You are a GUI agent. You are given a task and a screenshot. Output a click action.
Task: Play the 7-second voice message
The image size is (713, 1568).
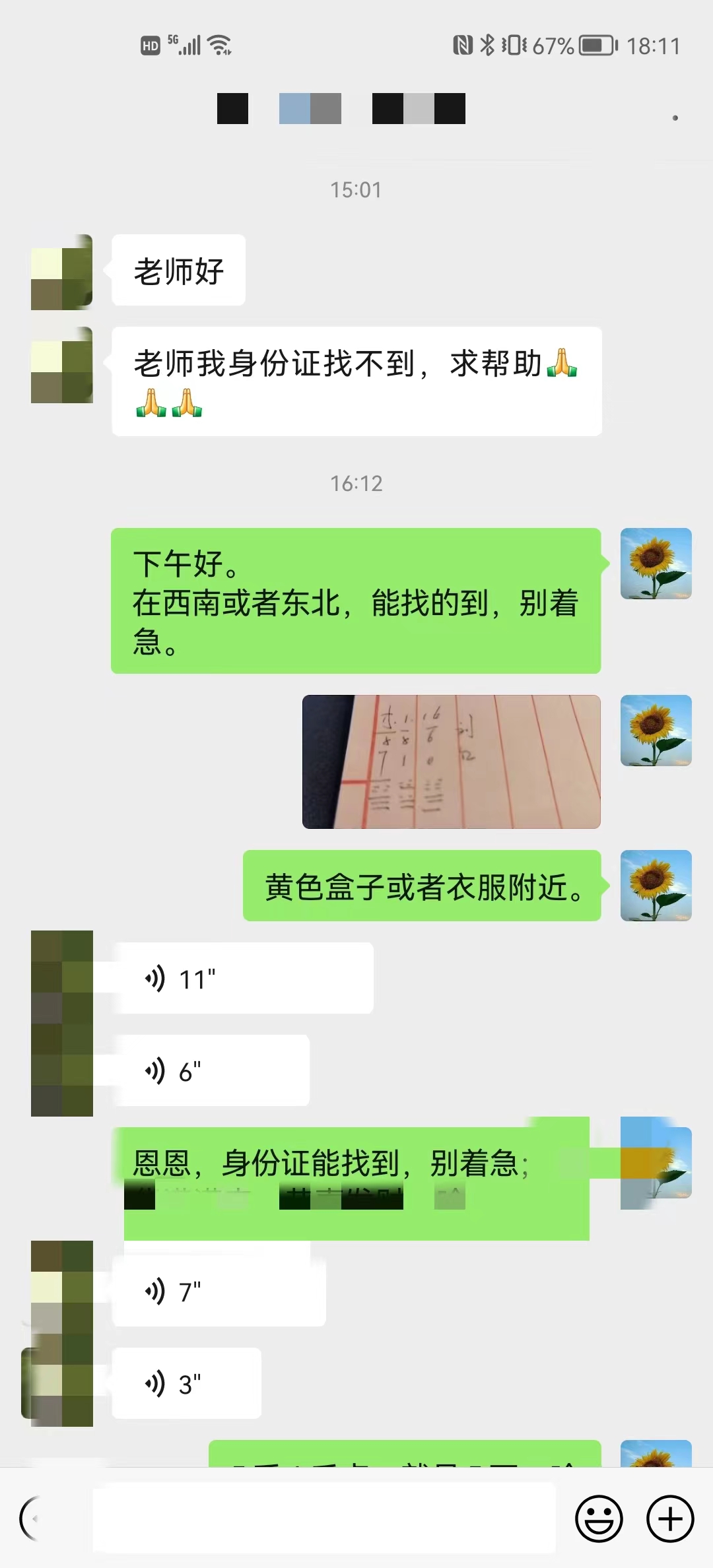pos(219,1291)
